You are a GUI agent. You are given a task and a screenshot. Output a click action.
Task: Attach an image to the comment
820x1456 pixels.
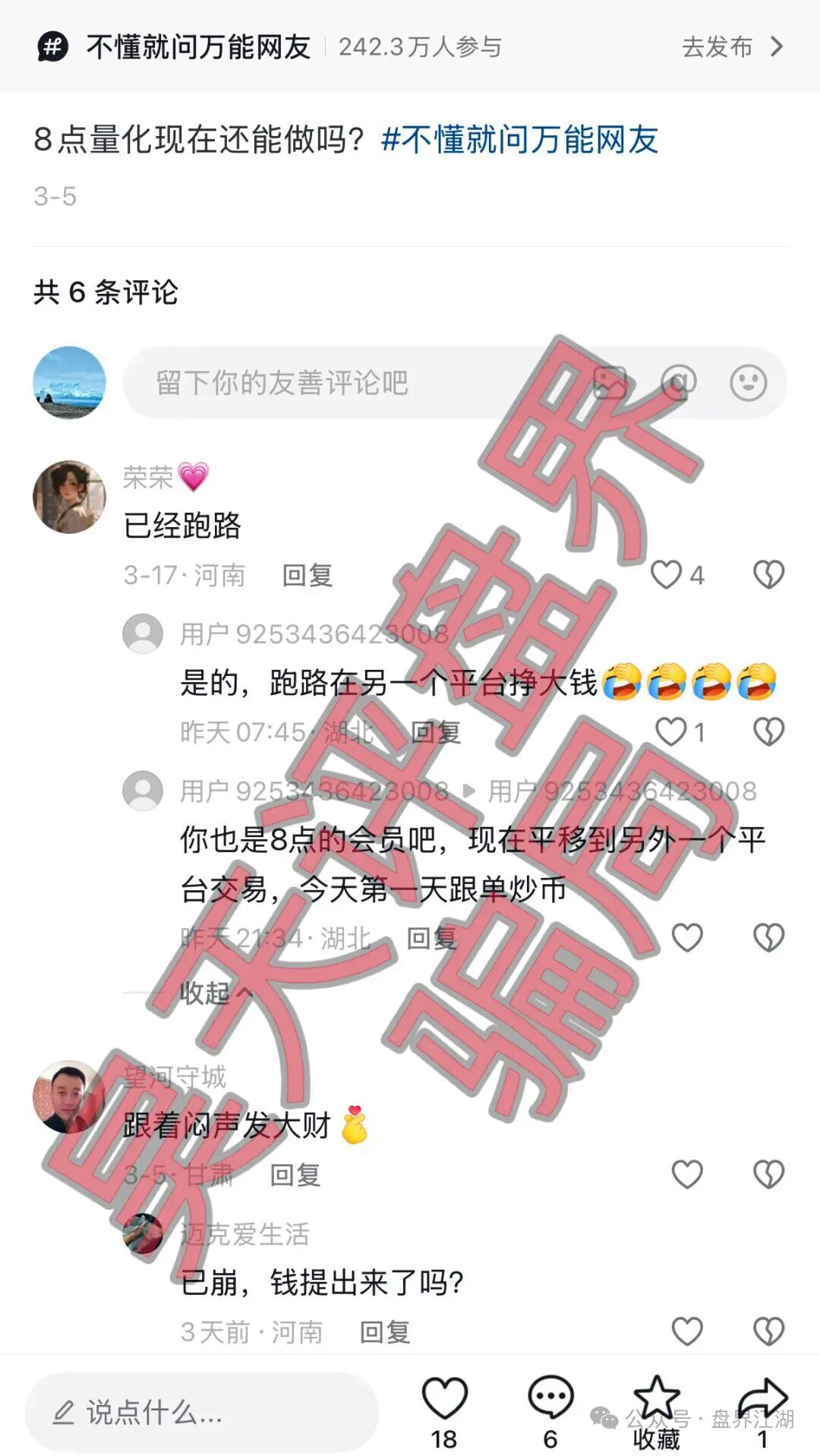click(609, 383)
